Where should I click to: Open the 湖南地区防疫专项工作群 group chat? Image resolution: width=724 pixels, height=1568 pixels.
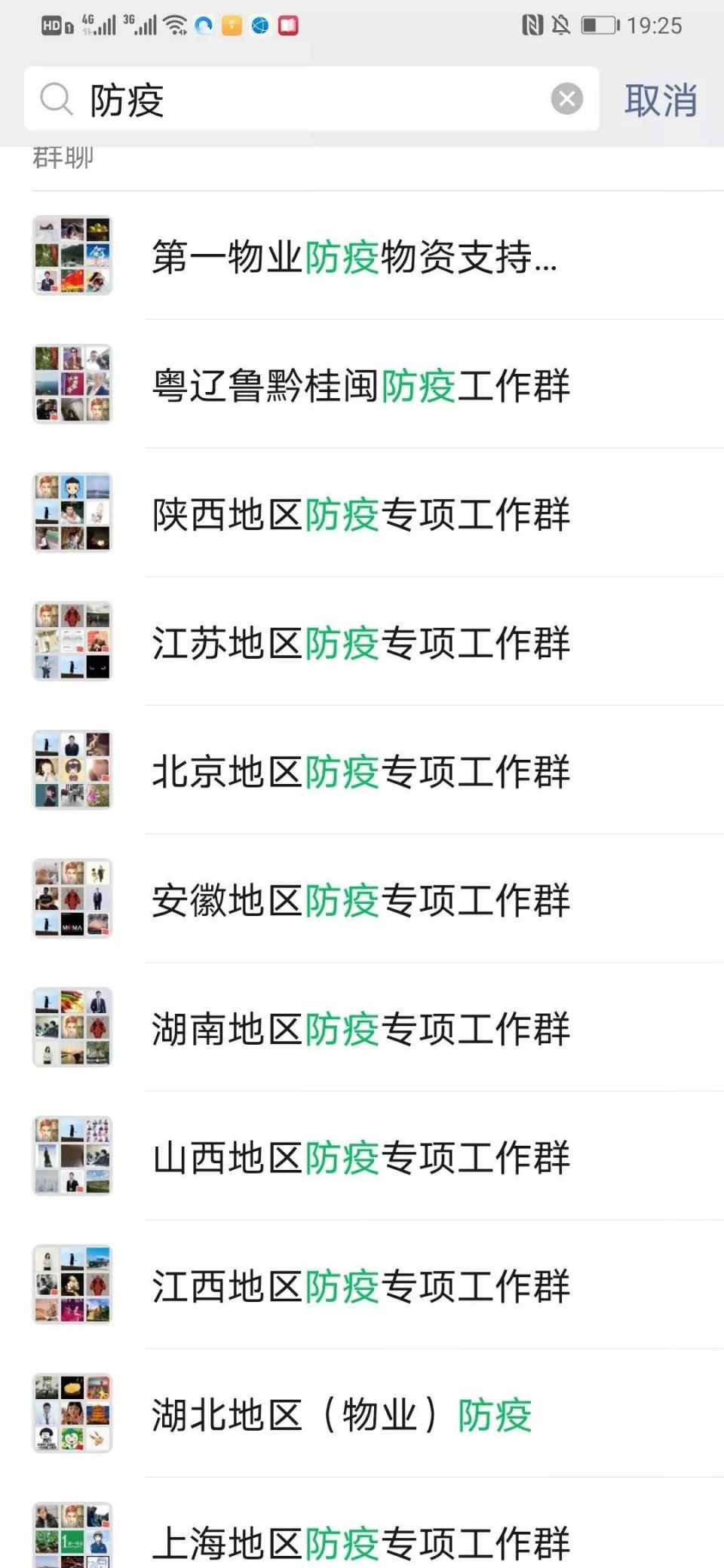pos(360,1029)
